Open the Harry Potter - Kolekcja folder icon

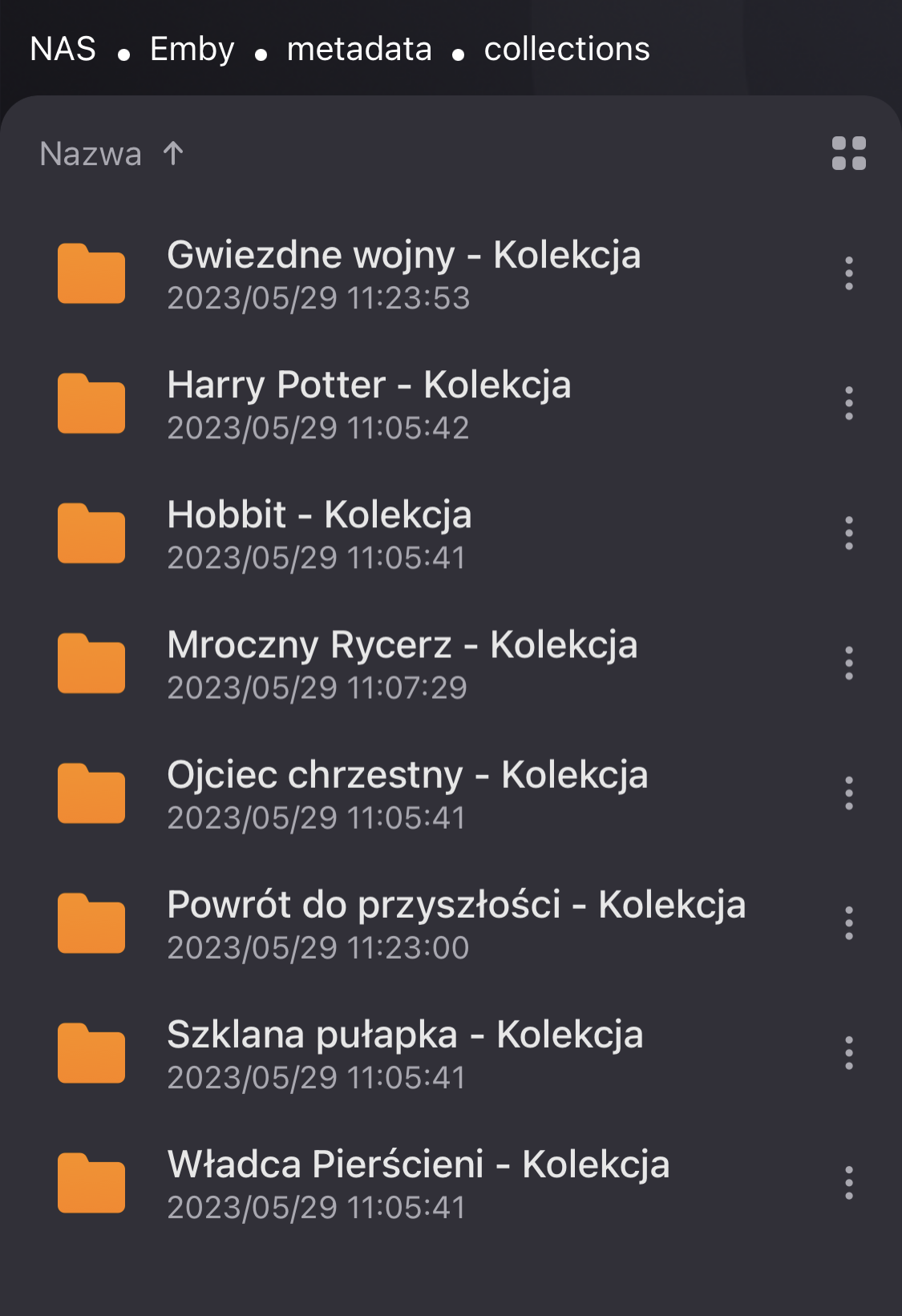pyautogui.click(x=92, y=402)
